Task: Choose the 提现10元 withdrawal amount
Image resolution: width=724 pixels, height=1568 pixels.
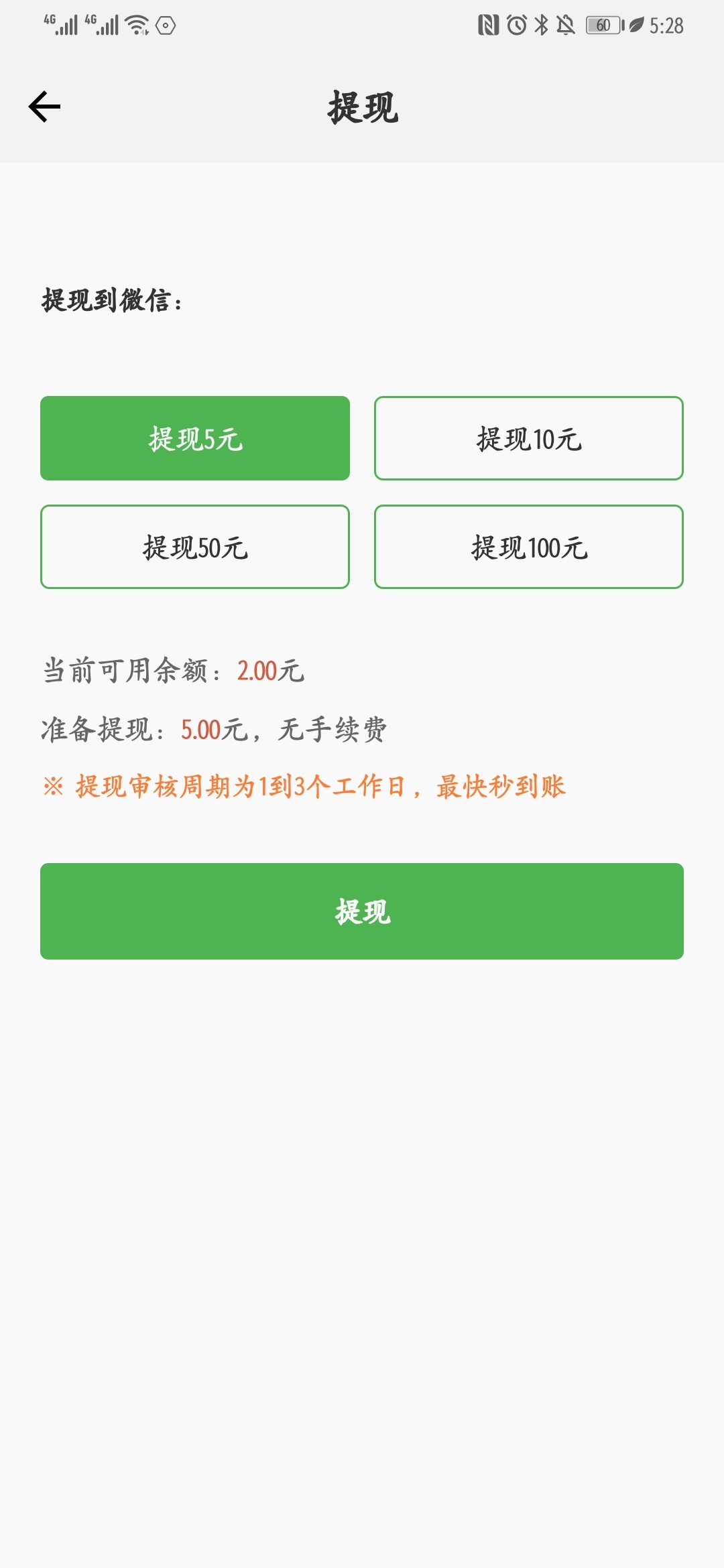Action: [528, 438]
